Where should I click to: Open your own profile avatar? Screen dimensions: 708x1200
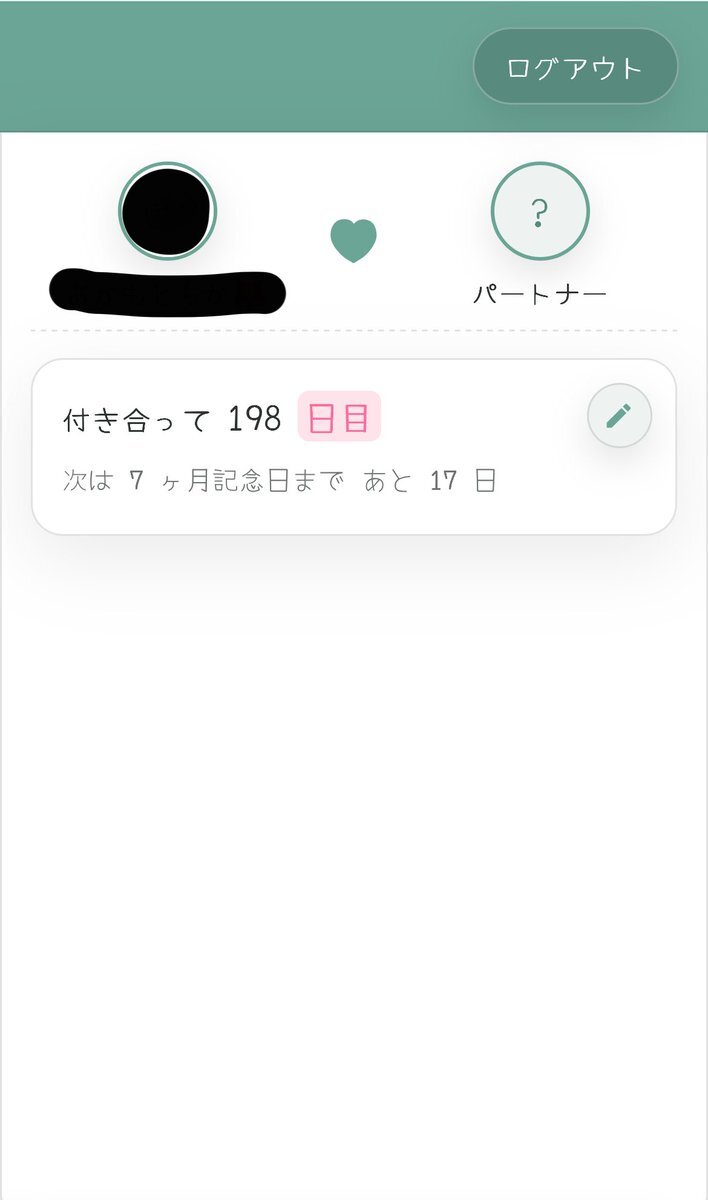pos(167,211)
